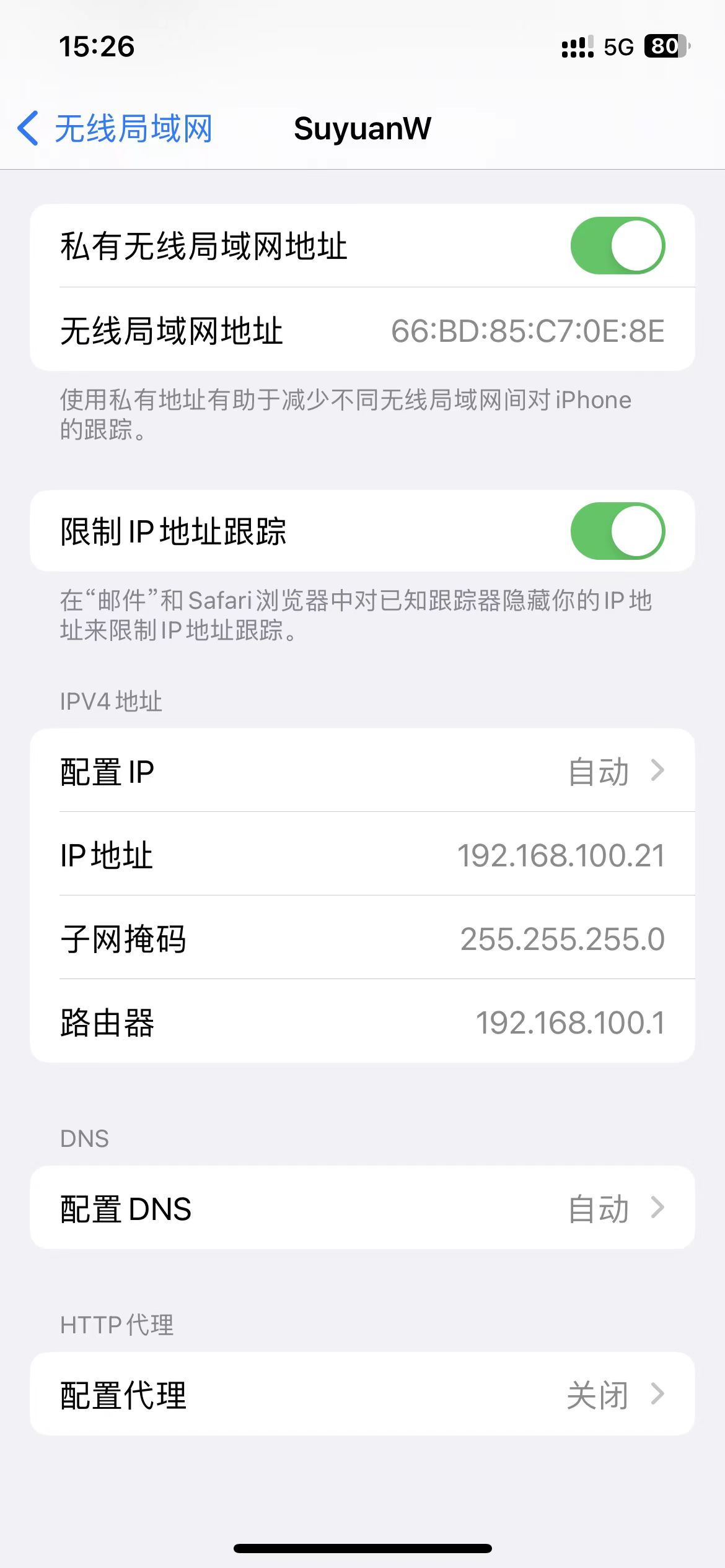Go back to 无线局域网 settings

(115, 129)
